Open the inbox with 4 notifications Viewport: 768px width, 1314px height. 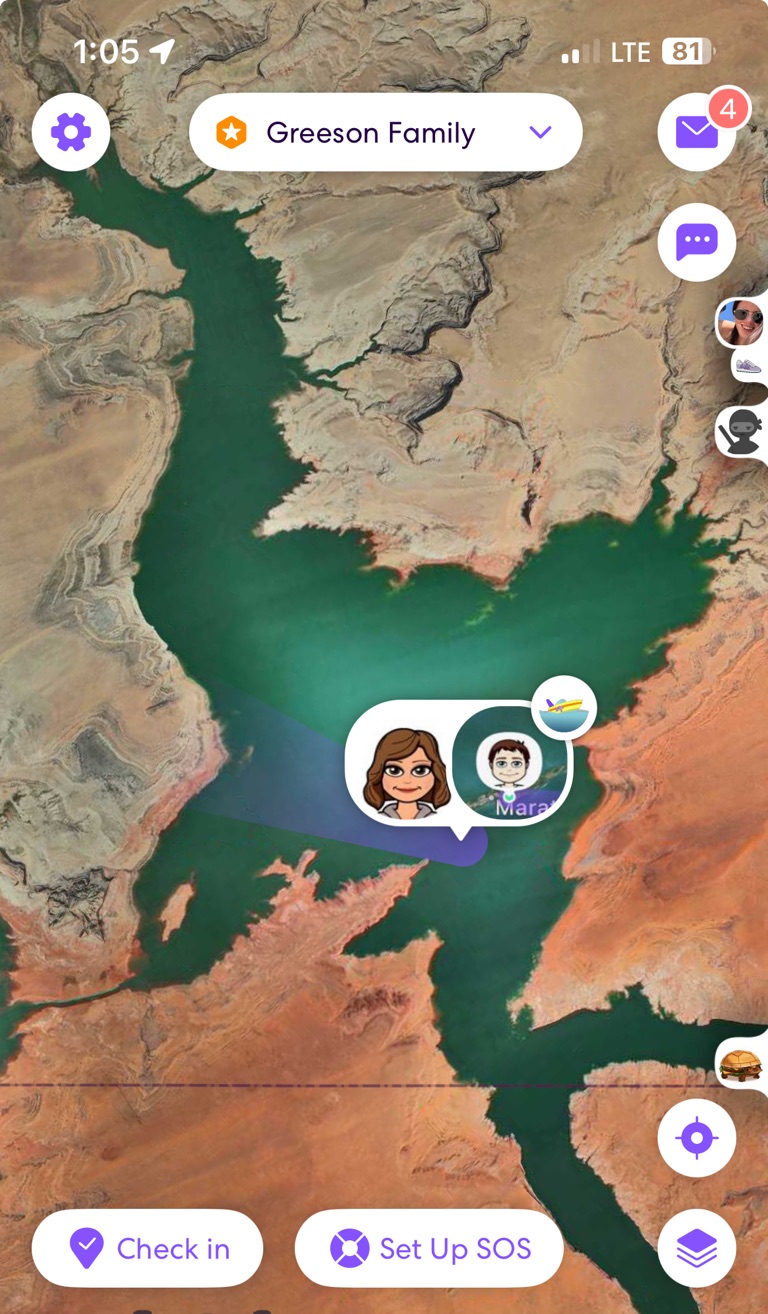[697, 132]
